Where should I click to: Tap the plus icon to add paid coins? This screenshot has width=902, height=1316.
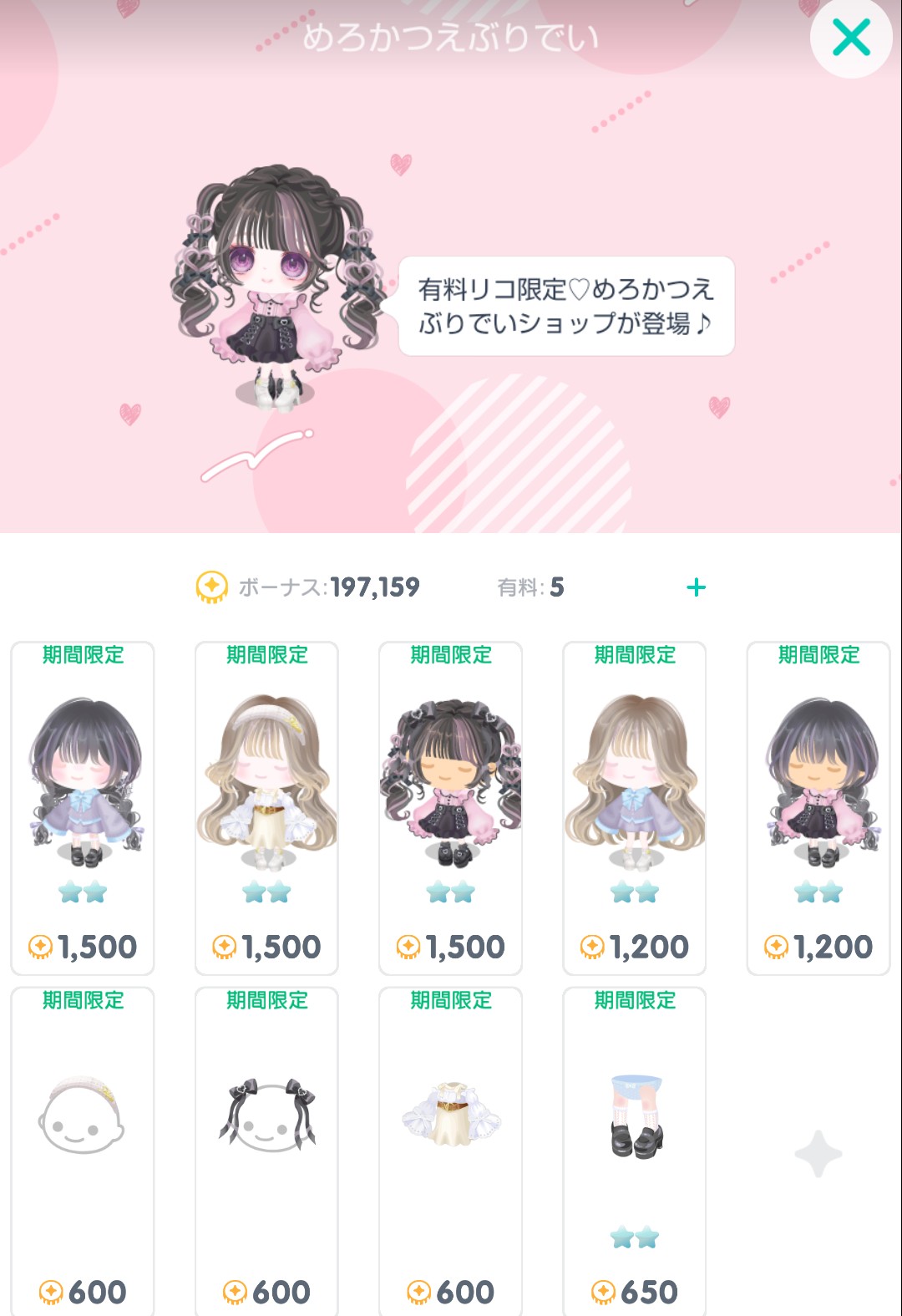[x=696, y=587]
